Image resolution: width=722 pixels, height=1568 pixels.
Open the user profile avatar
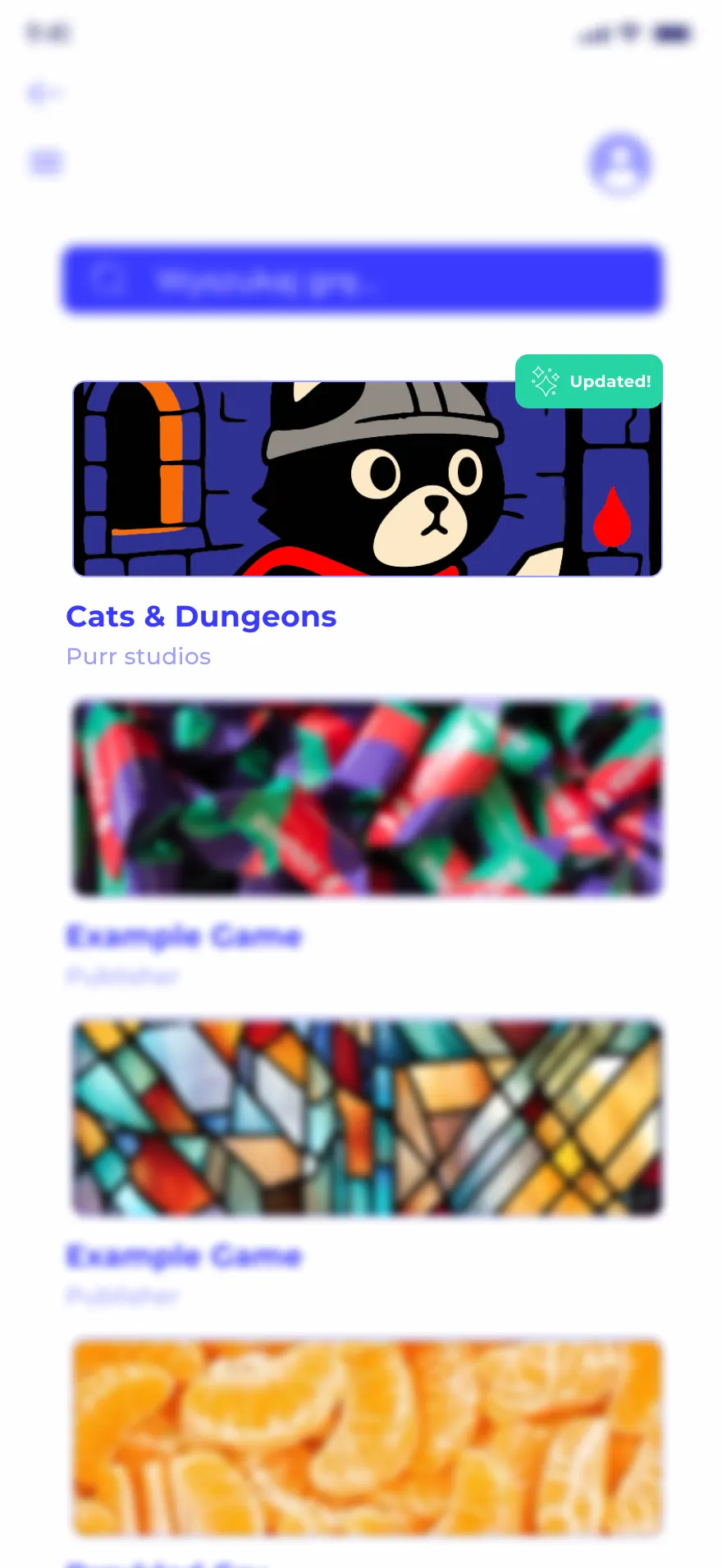click(620, 164)
